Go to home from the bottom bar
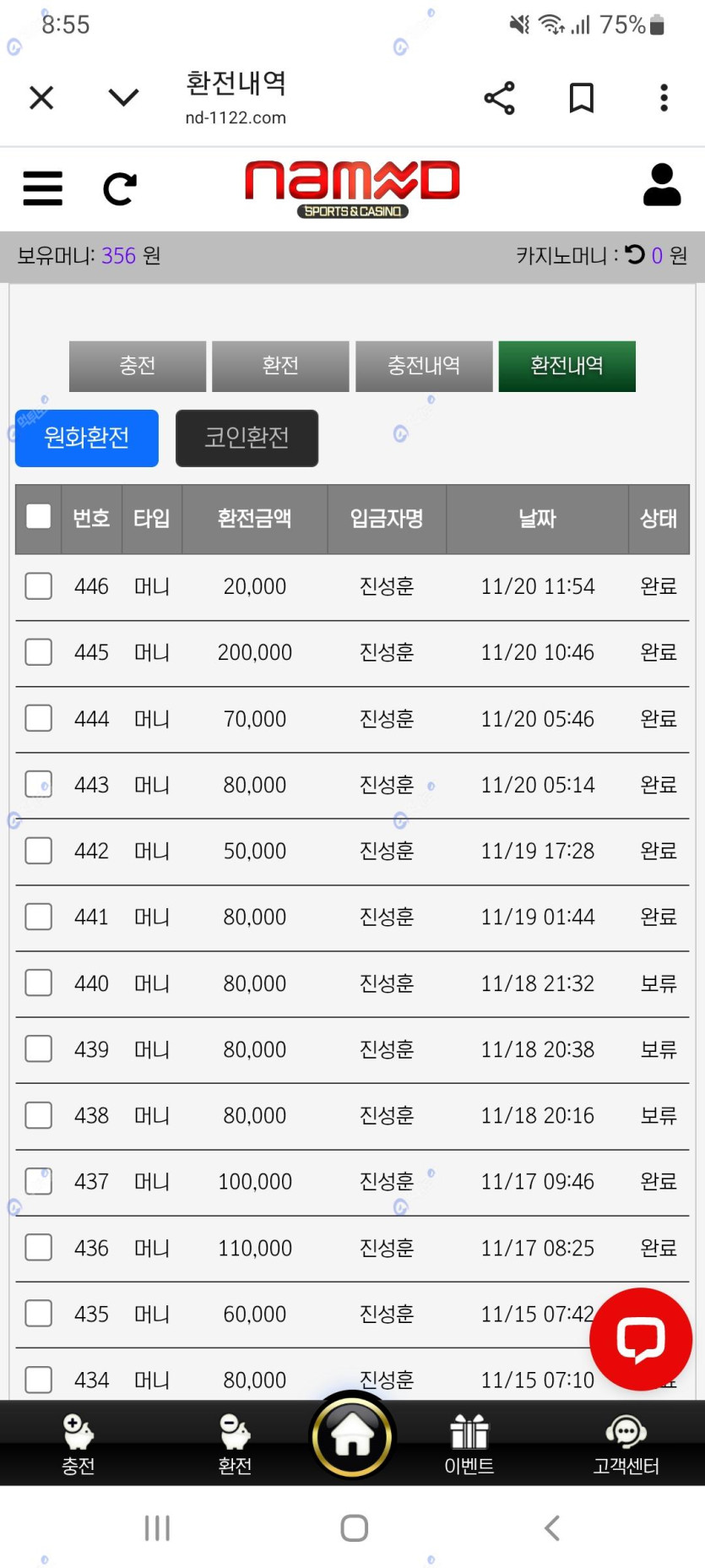 [x=352, y=1436]
